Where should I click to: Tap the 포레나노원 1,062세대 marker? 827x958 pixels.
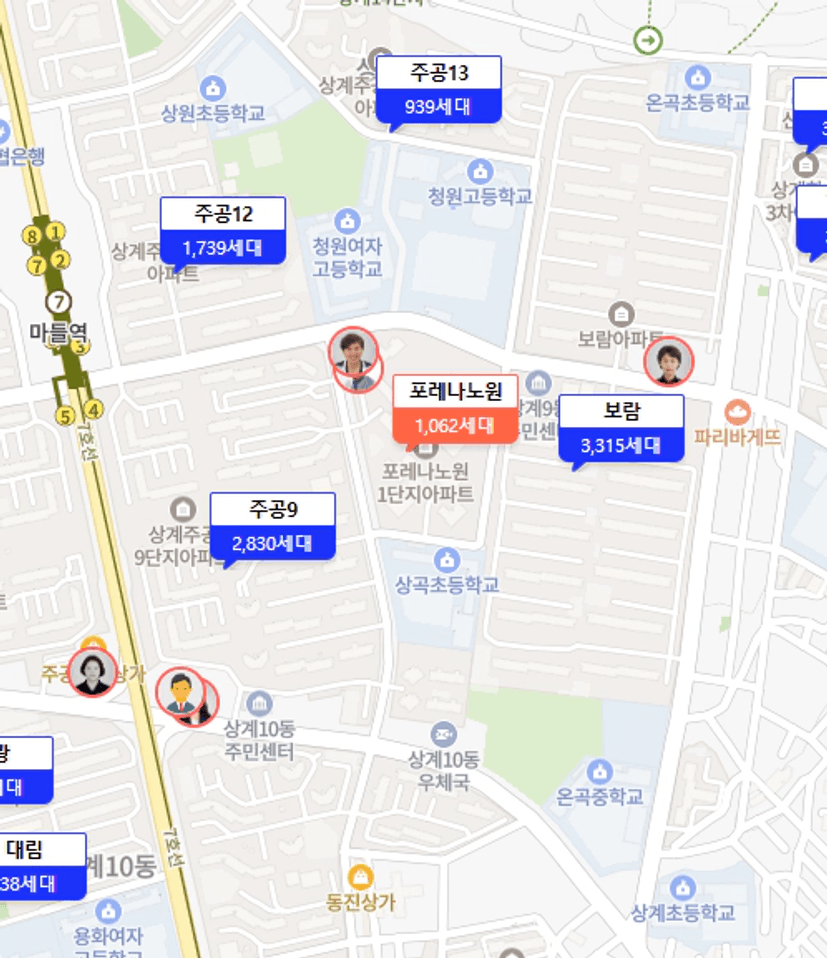[455, 409]
